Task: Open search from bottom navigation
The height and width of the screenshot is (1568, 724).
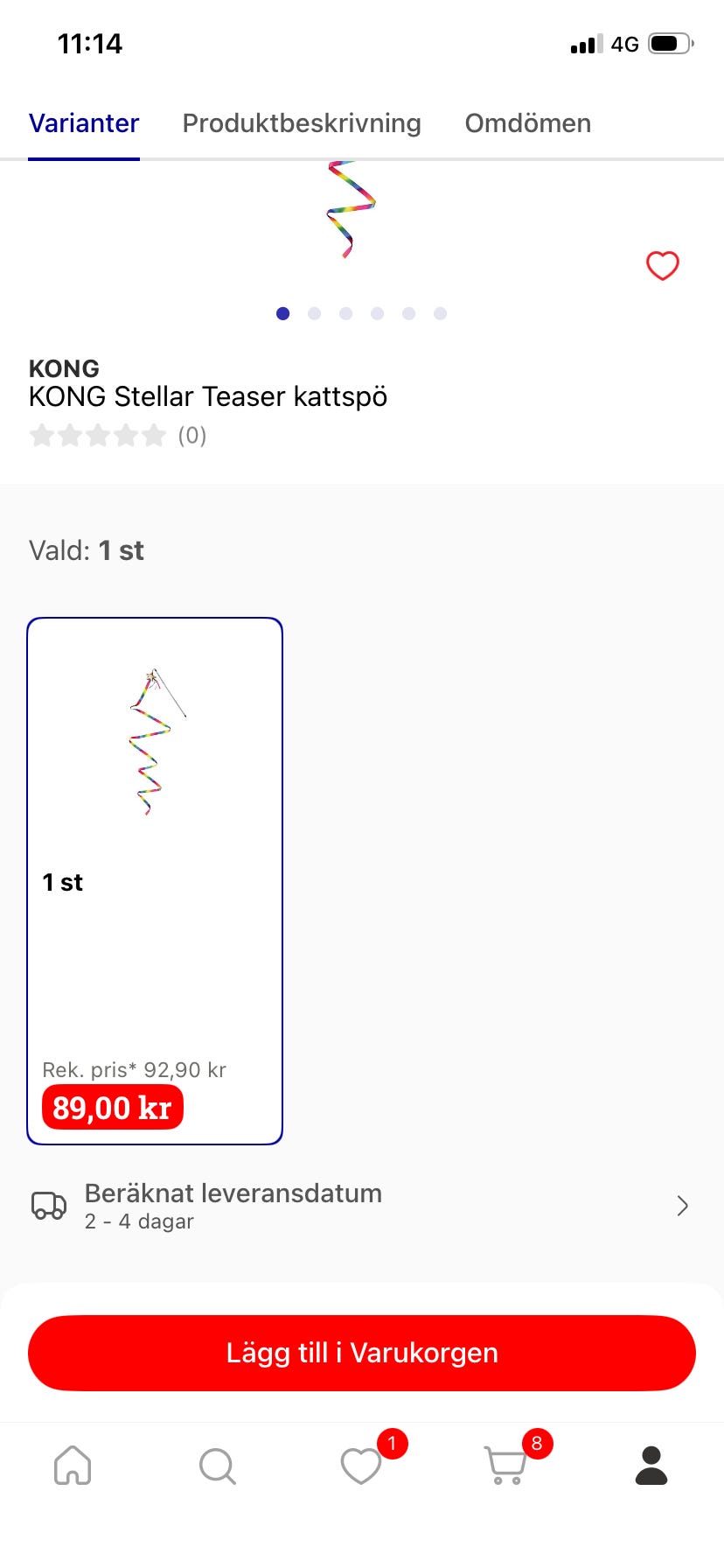Action: 217,1465
